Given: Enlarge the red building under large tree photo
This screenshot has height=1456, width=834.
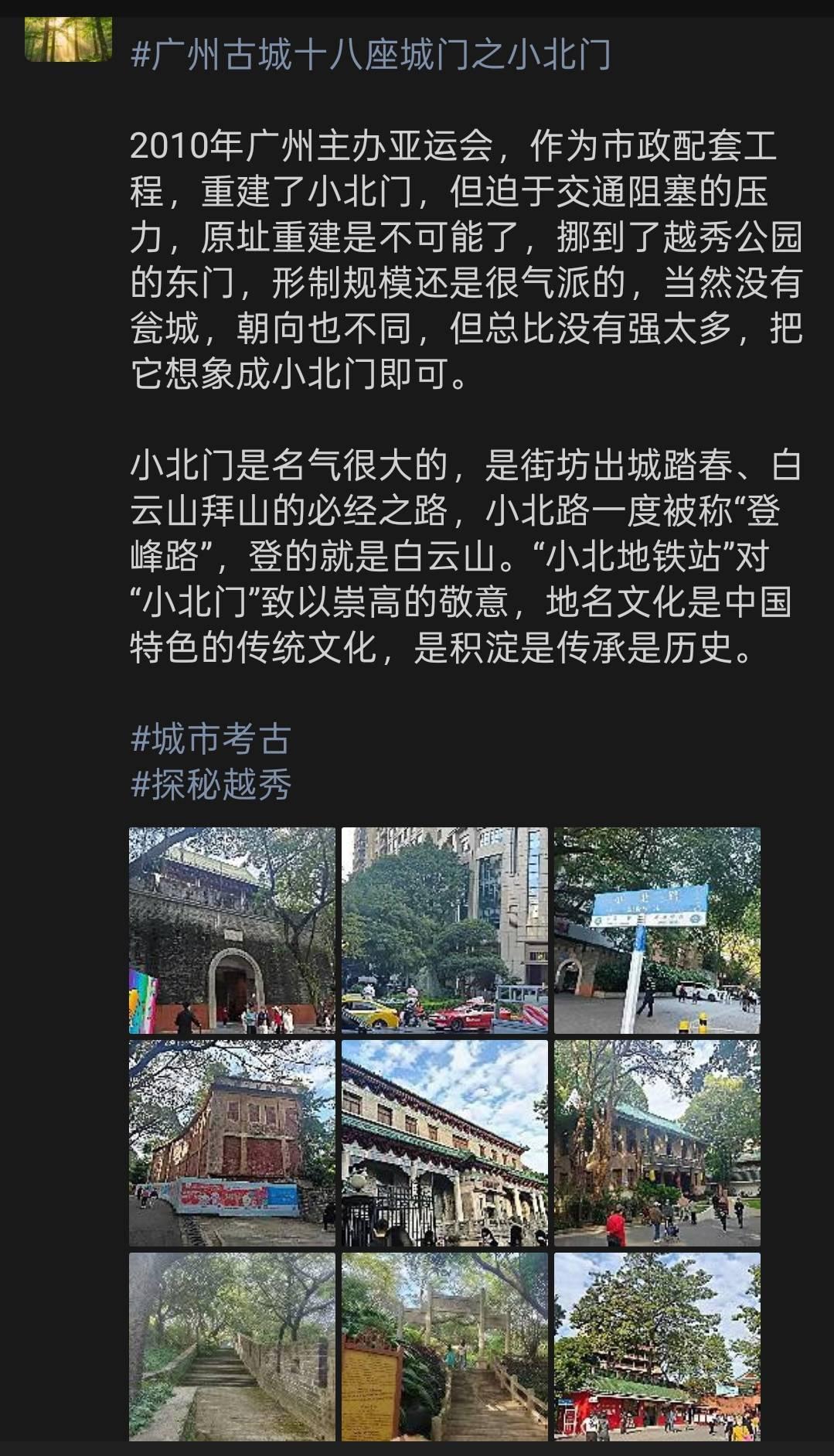Looking at the screenshot, I should point(657,1346).
